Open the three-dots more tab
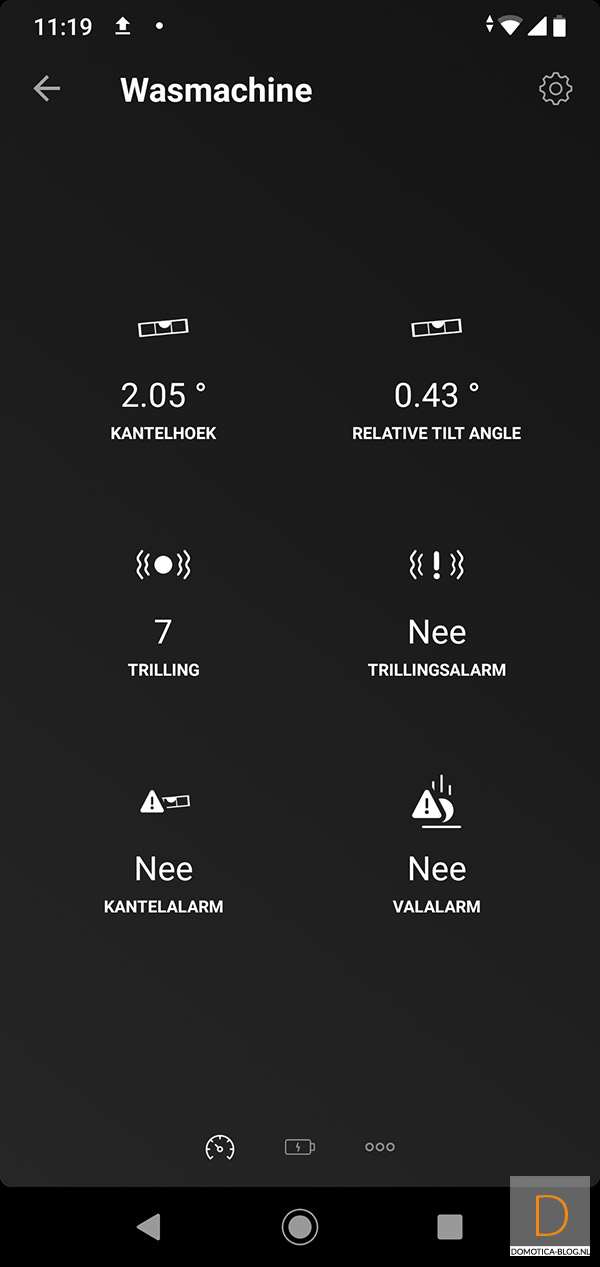600x1267 pixels. coord(380,1147)
